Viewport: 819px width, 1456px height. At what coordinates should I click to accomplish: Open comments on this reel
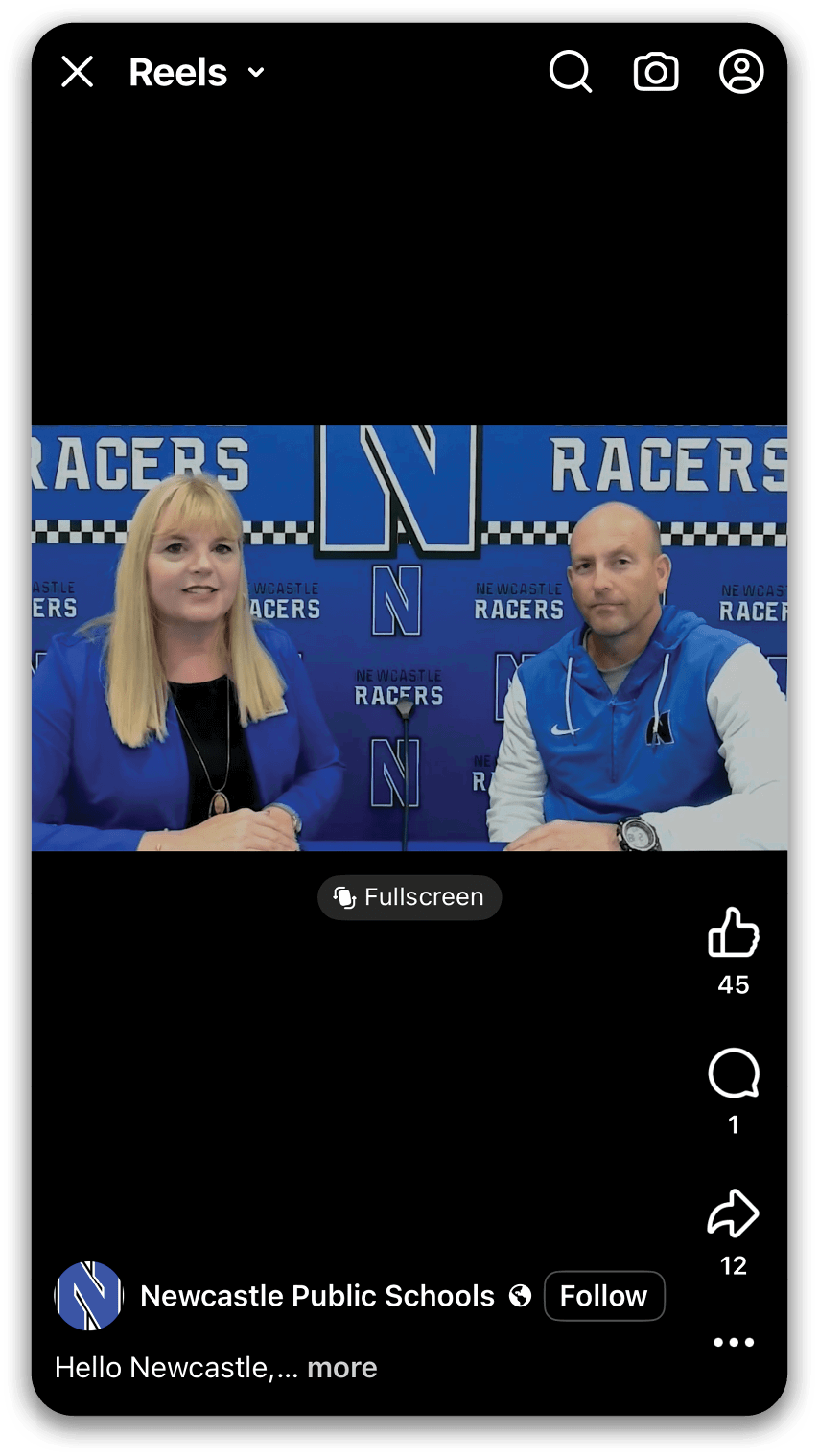pyautogui.click(x=733, y=1074)
